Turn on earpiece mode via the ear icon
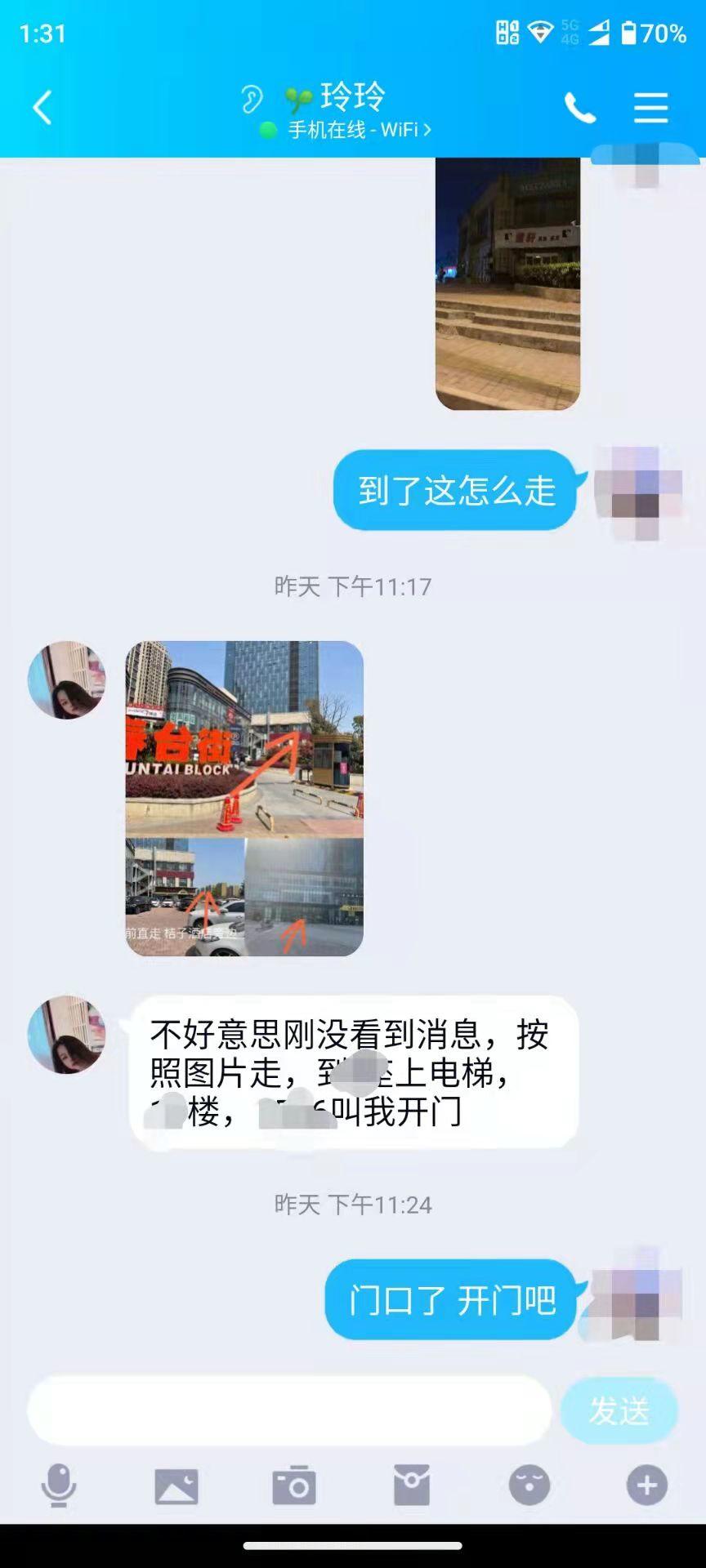Viewport: 706px width, 1568px height. click(252, 99)
